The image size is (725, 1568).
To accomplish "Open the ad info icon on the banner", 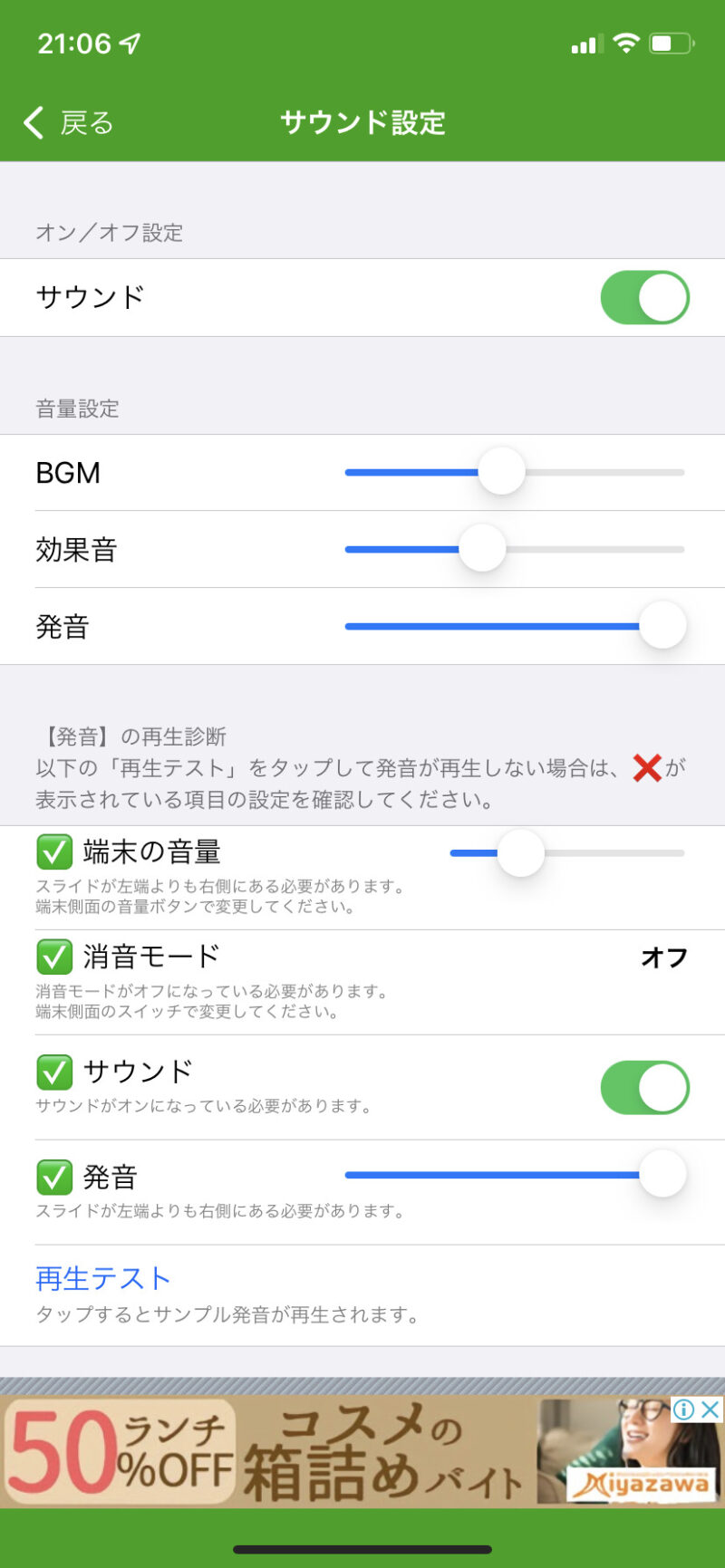I will [684, 1409].
